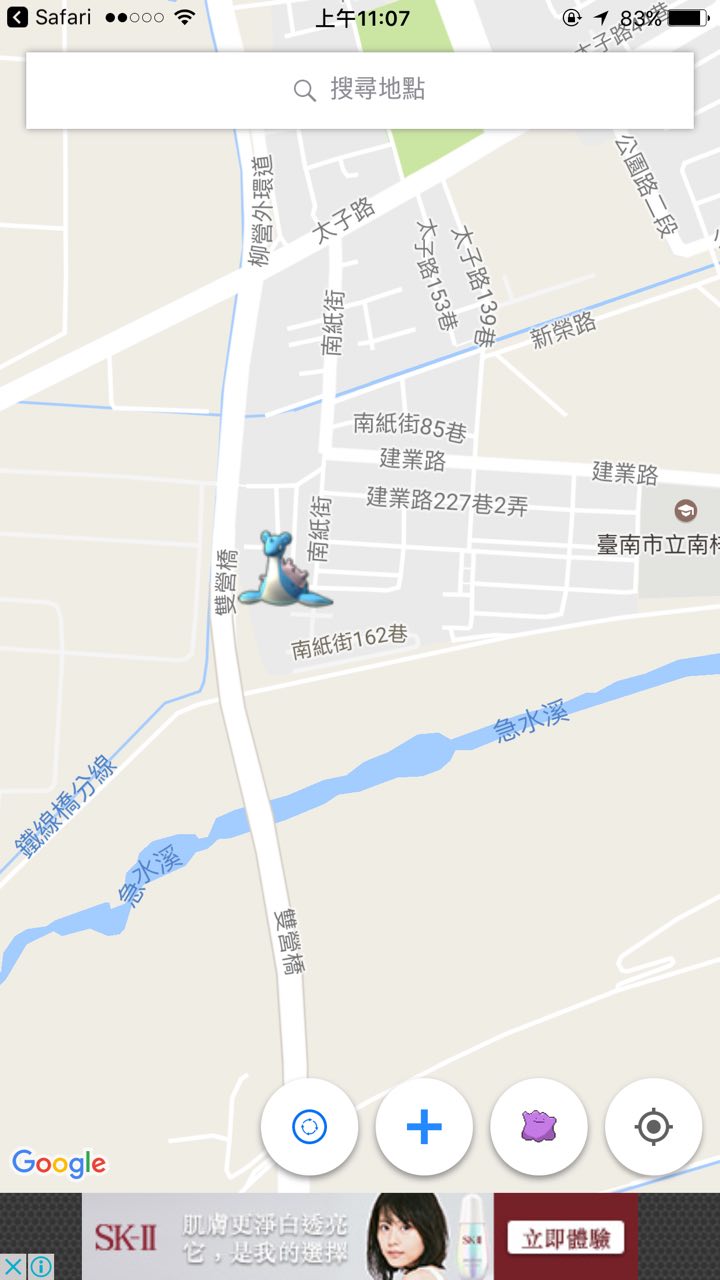720x1280 pixels.
Task: Tap the 臺南市立 school map marker
Action: 686,510
